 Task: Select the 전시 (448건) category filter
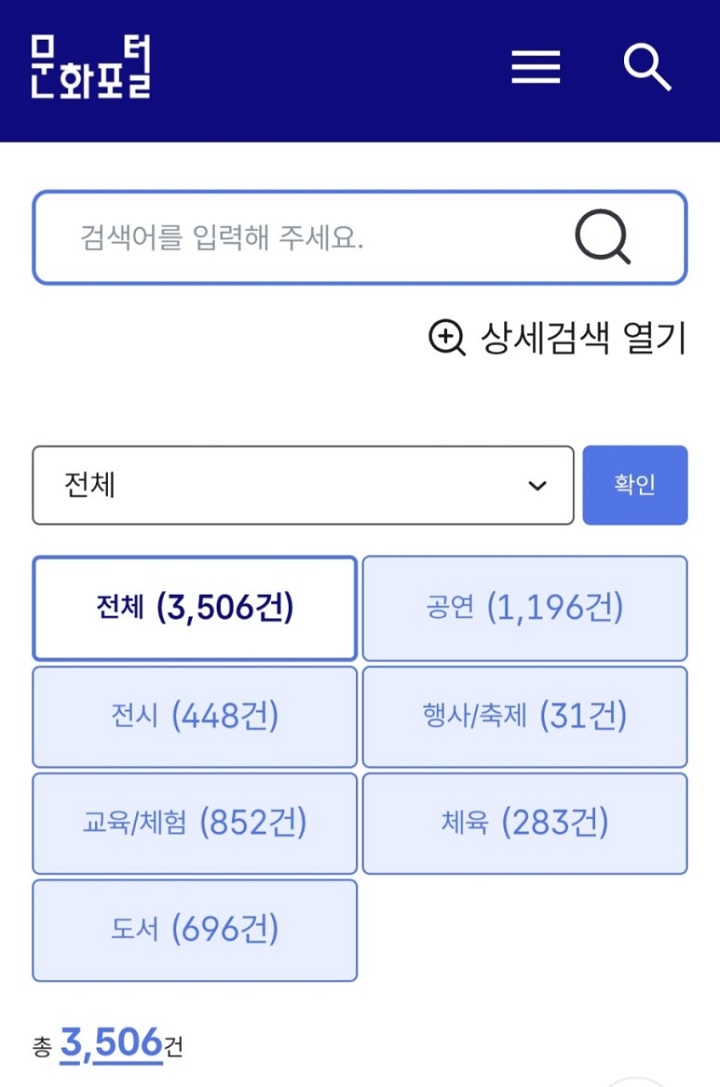point(194,716)
